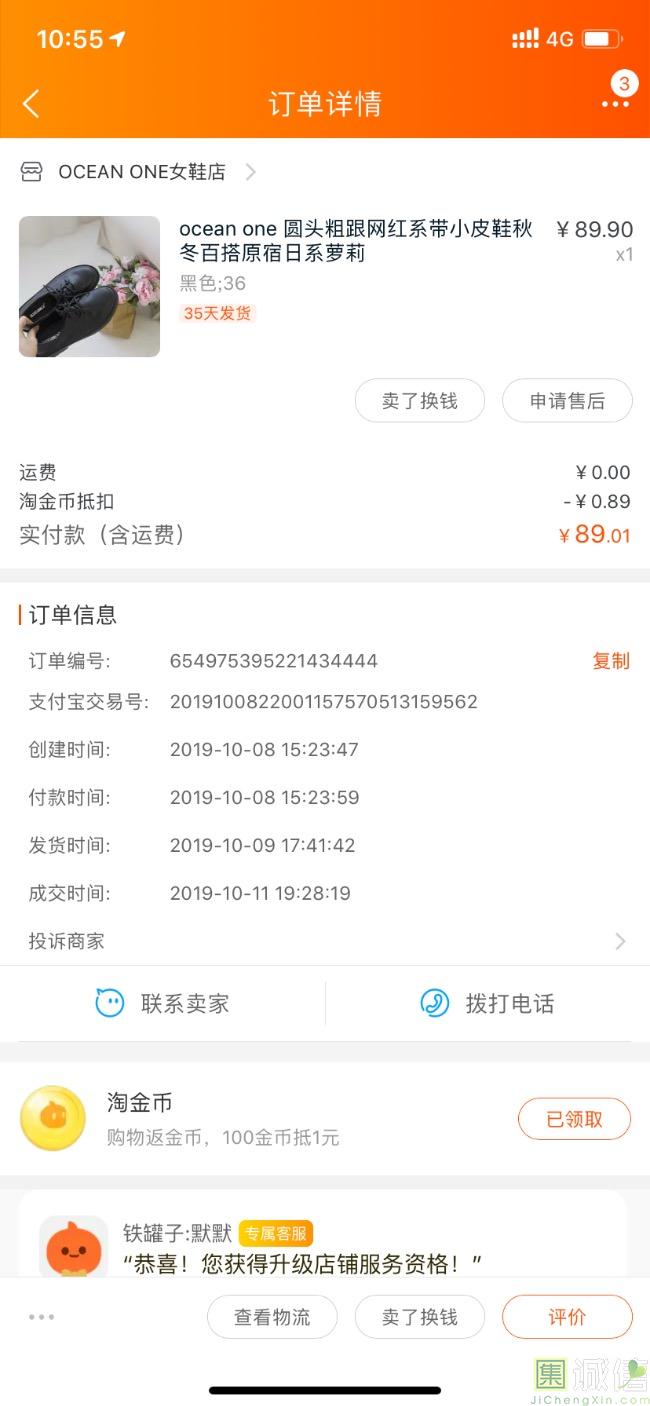The height and width of the screenshot is (1406, 650).
Task: Call the seller with 拨打电话
Action: coord(487,1003)
